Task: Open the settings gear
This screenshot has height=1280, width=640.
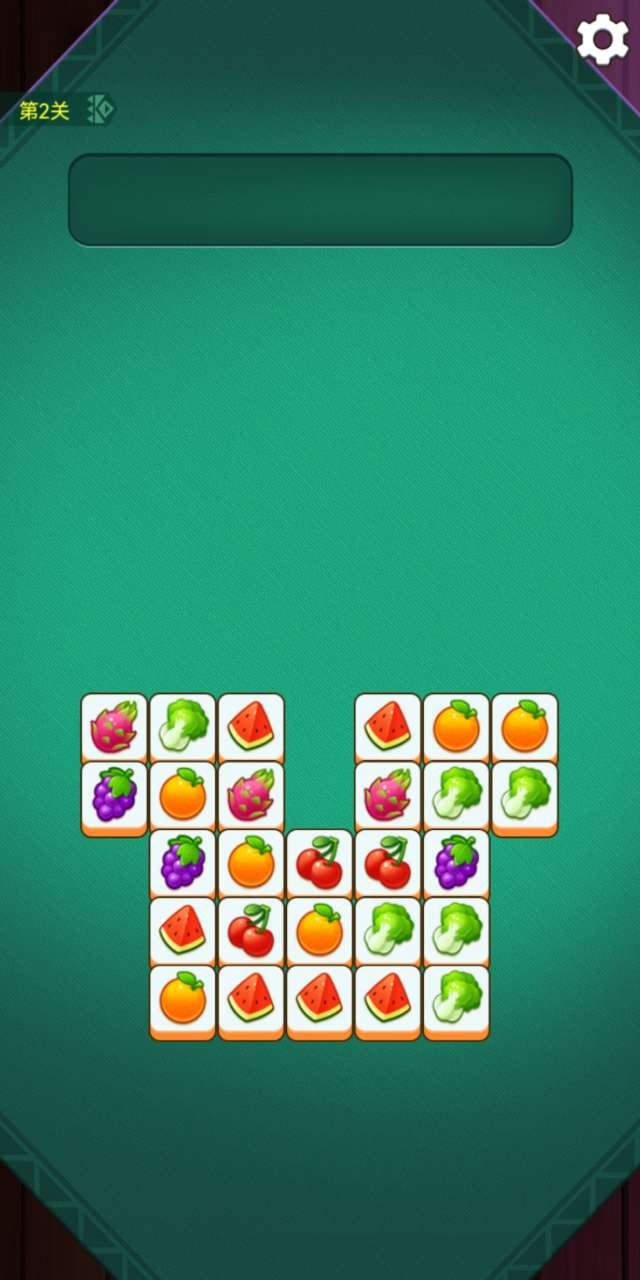Action: 602,40
